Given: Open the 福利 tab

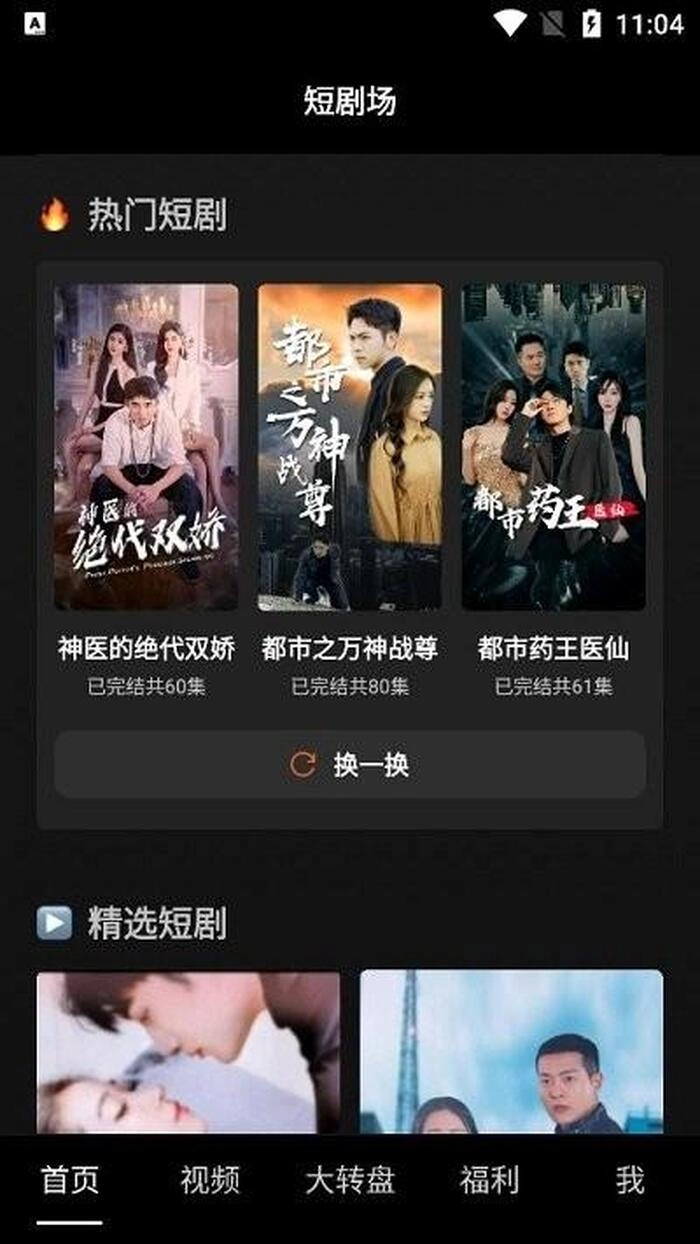Looking at the screenshot, I should [489, 1181].
